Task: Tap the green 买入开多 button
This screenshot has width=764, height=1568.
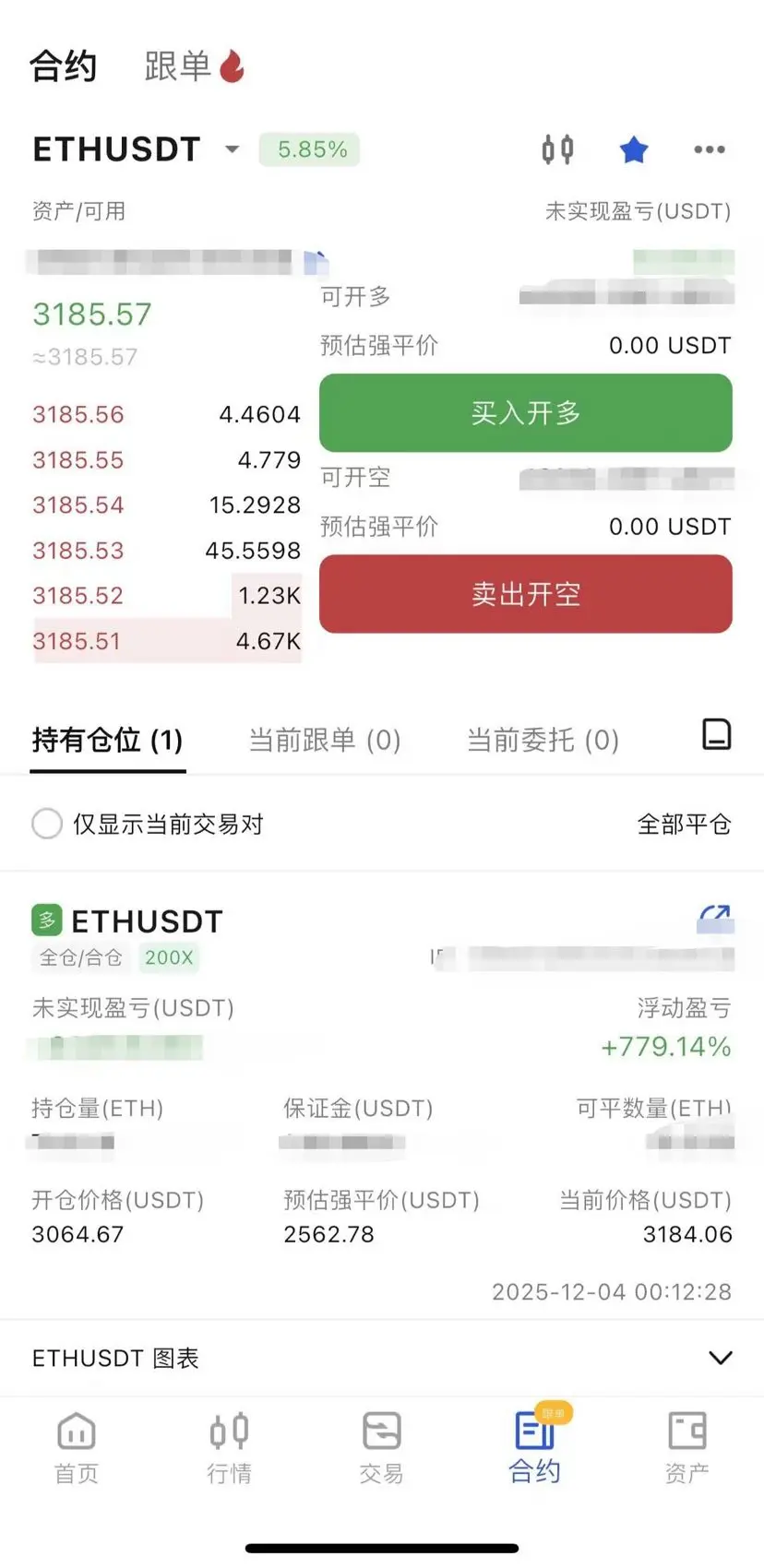Action: click(x=525, y=412)
